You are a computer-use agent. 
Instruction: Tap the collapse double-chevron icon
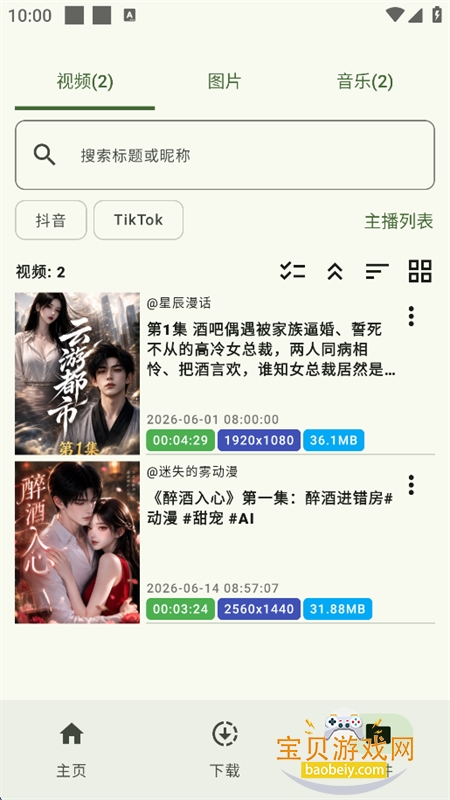tap(335, 271)
